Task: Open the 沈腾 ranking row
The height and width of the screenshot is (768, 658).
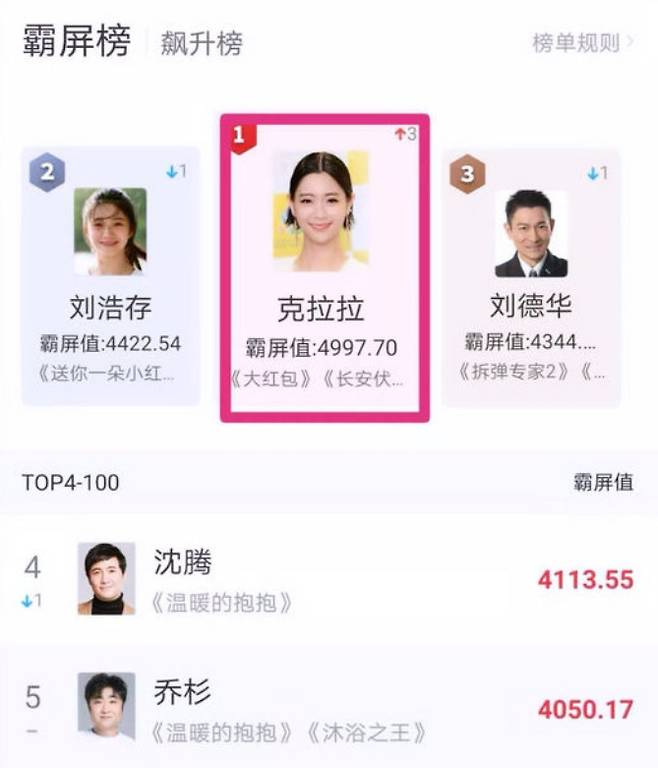Action: 328,579
